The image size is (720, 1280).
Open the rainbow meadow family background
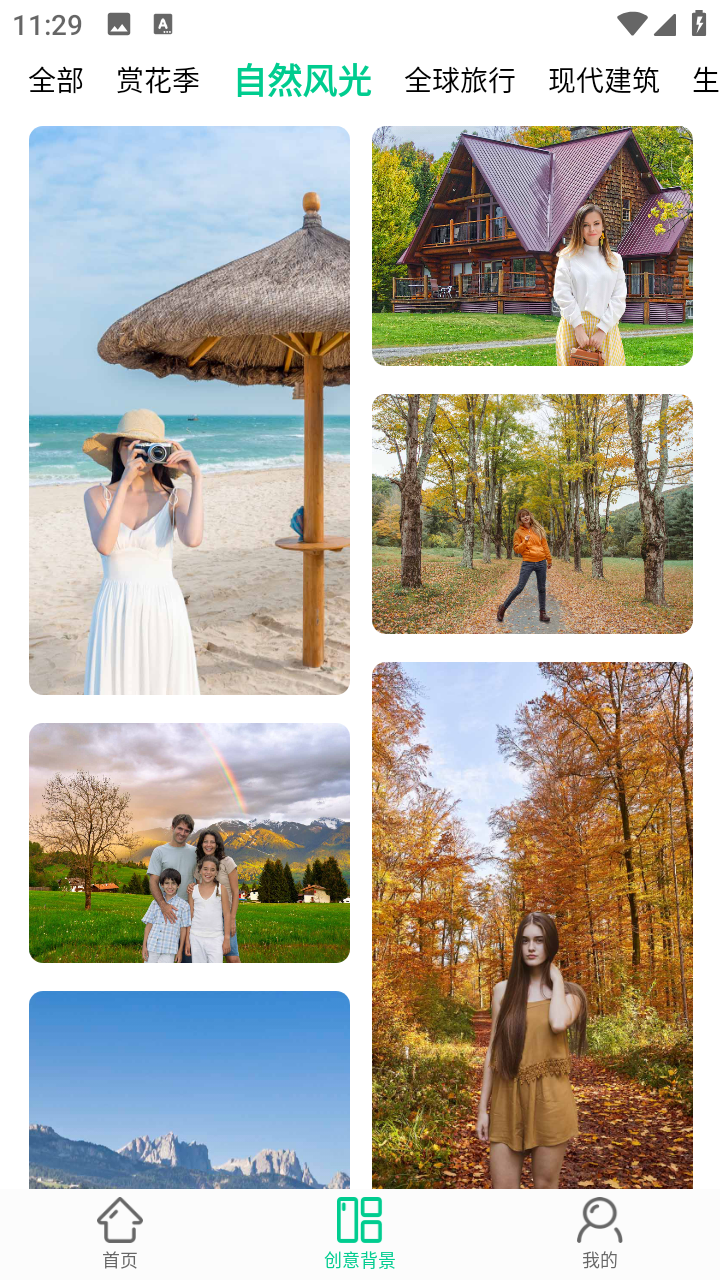[189, 843]
